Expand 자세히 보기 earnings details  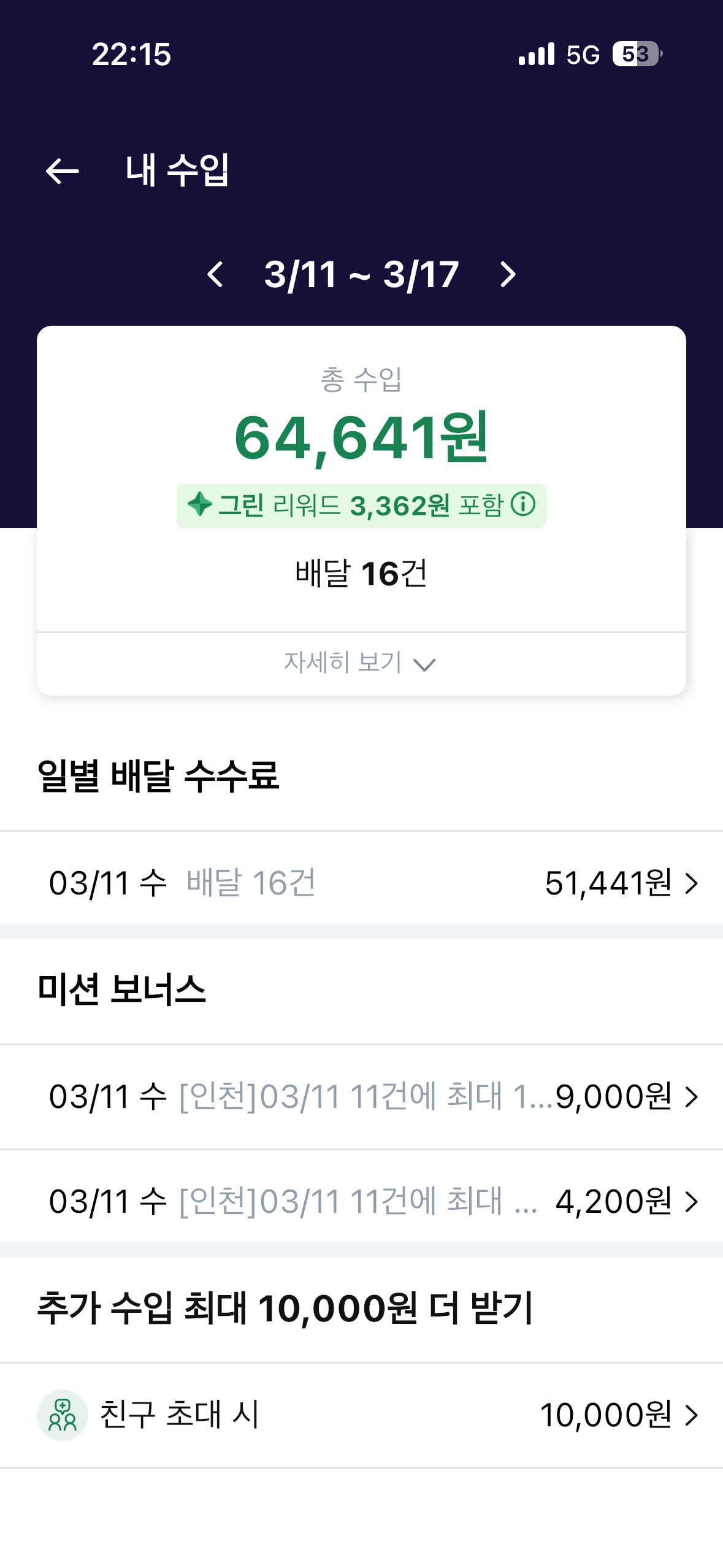pyautogui.click(x=361, y=663)
